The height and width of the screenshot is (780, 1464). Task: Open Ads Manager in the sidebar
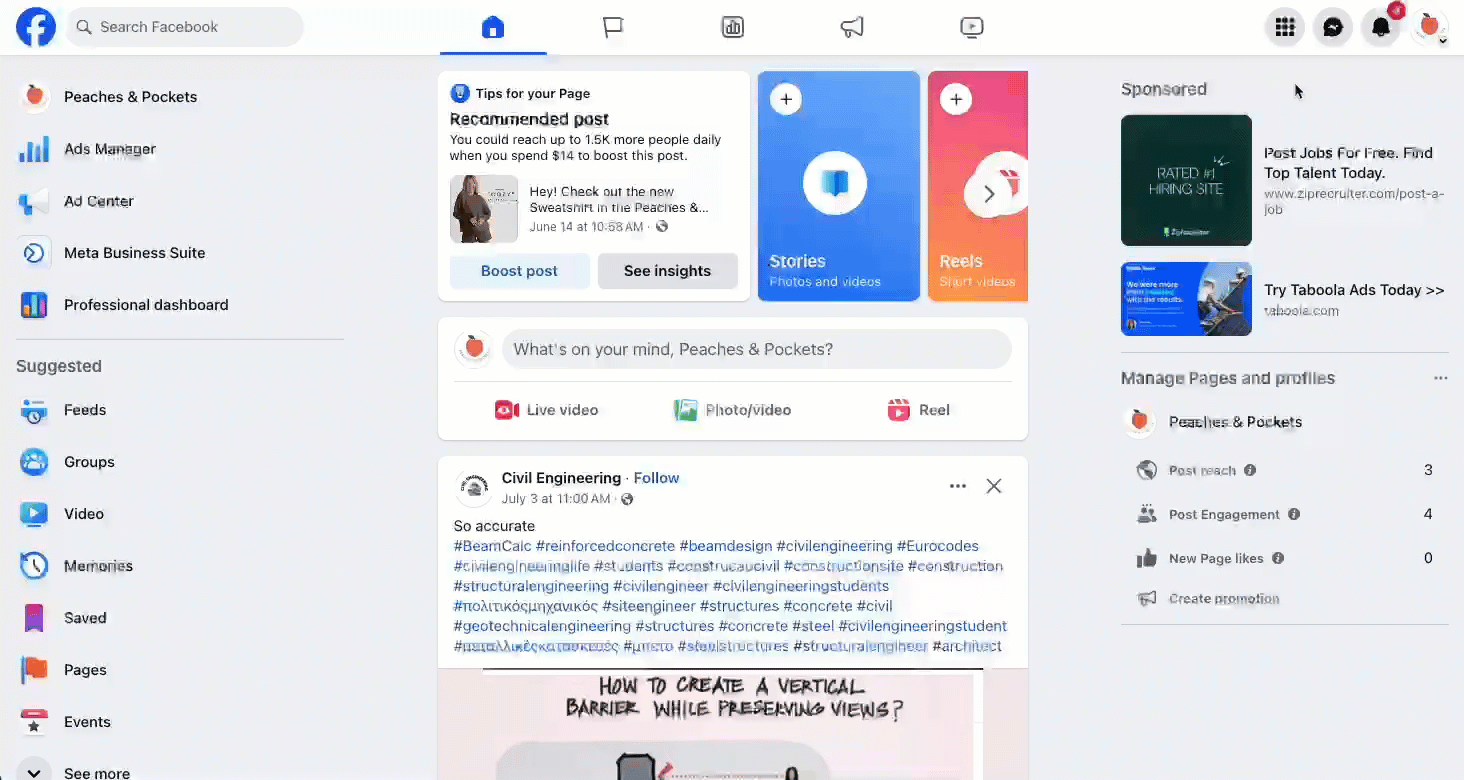pos(109,149)
